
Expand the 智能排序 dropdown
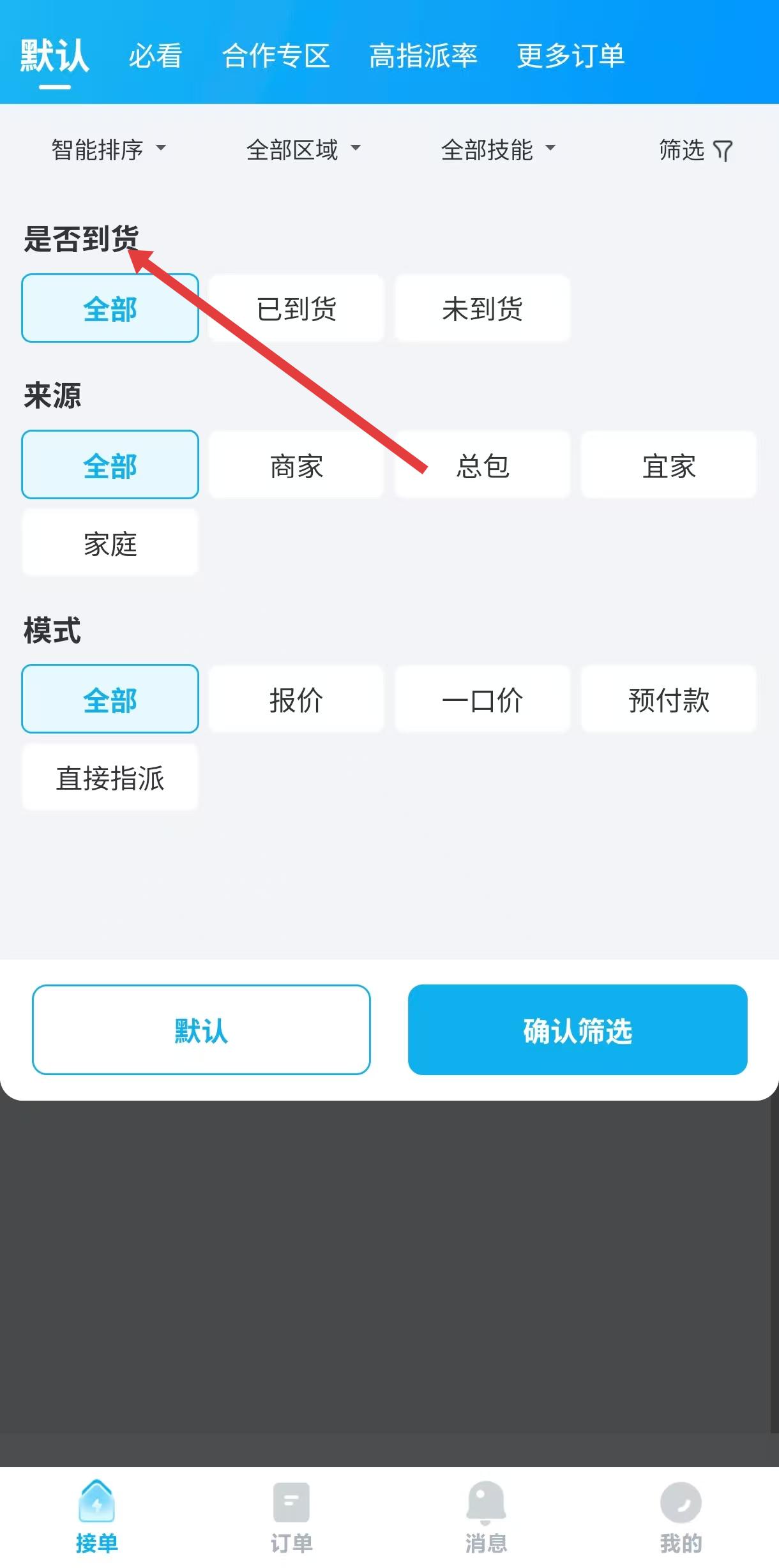coord(109,150)
